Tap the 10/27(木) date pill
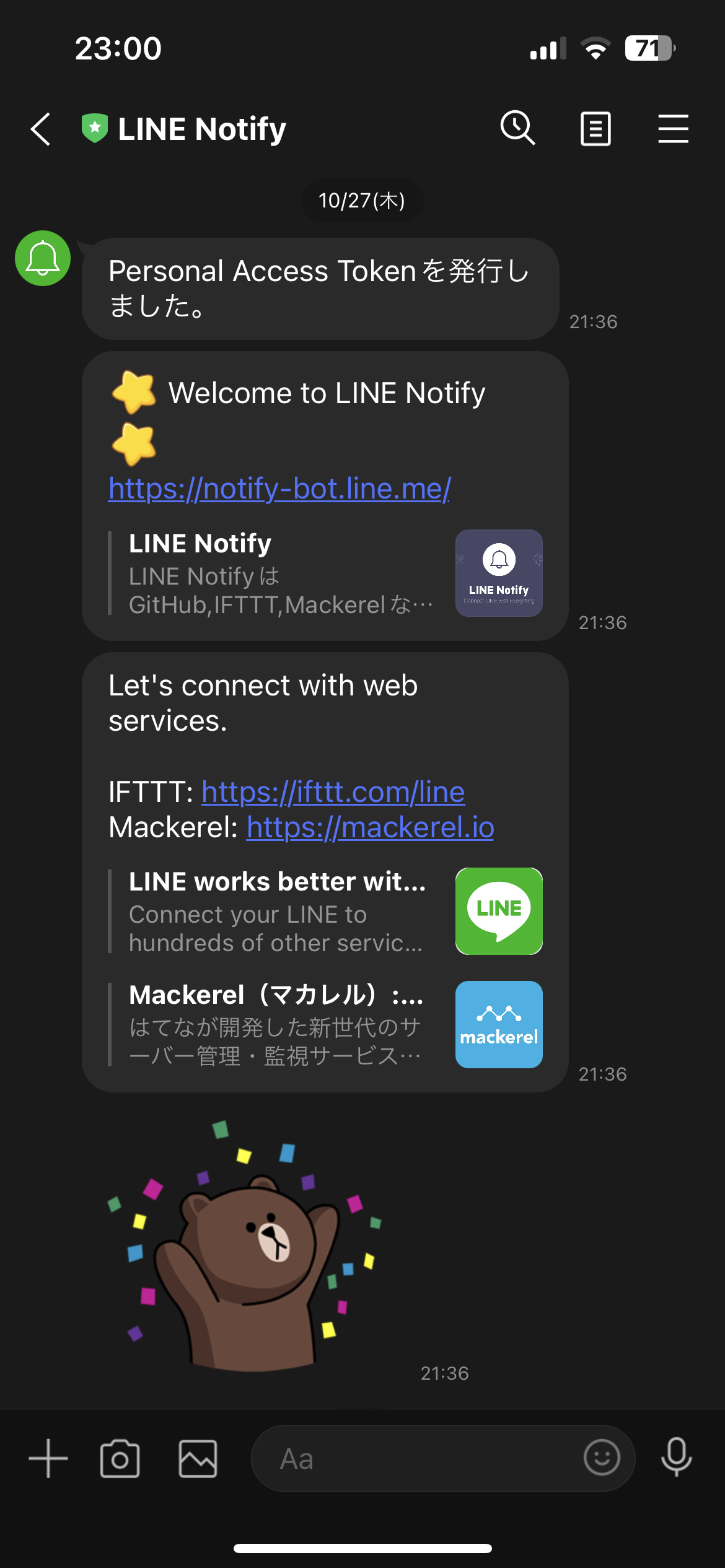 362,200
